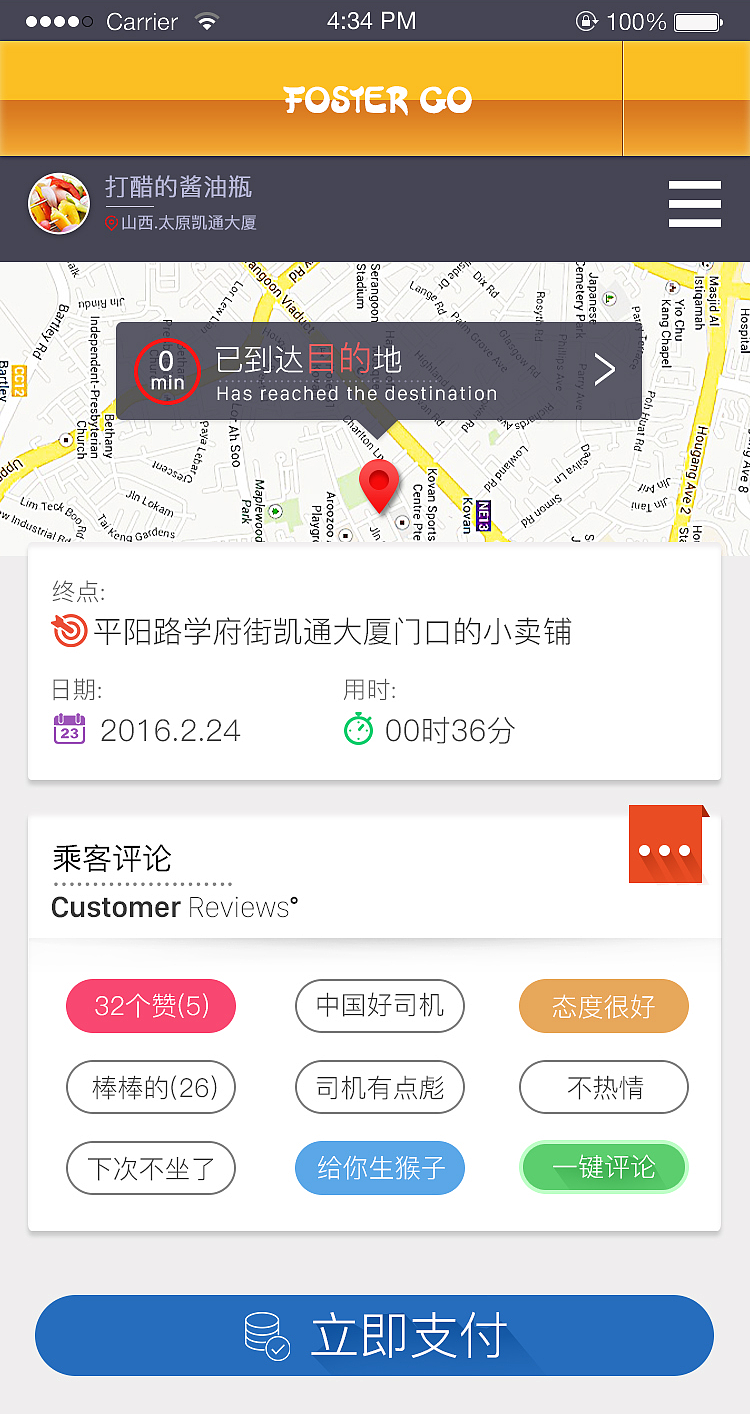Image resolution: width=750 pixels, height=1414 pixels.
Task: Select the 32个赞(5) praise tag
Action: tap(150, 1006)
